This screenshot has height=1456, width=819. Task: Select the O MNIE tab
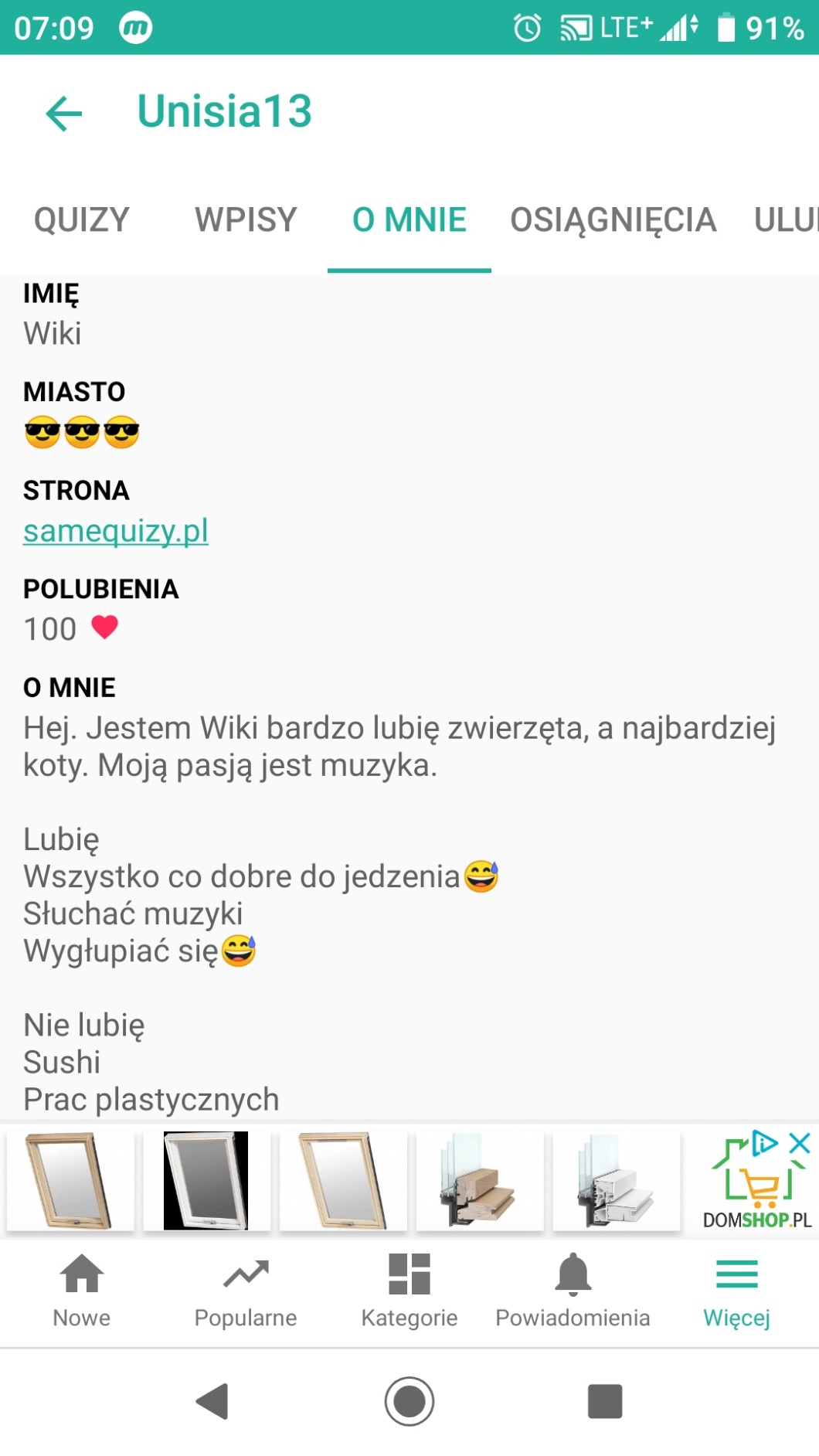coord(409,220)
